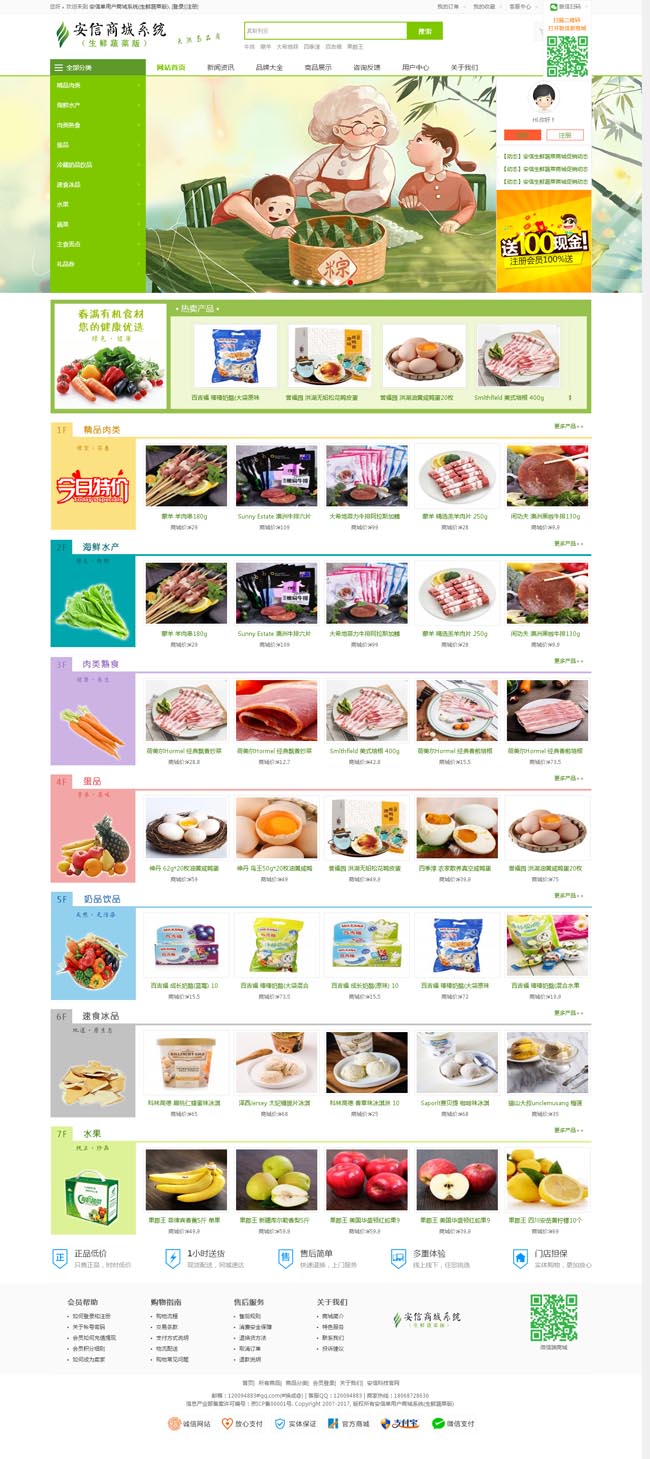
Task: View more products in the 水果 floor
Action: pyautogui.click(x=569, y=1130)
